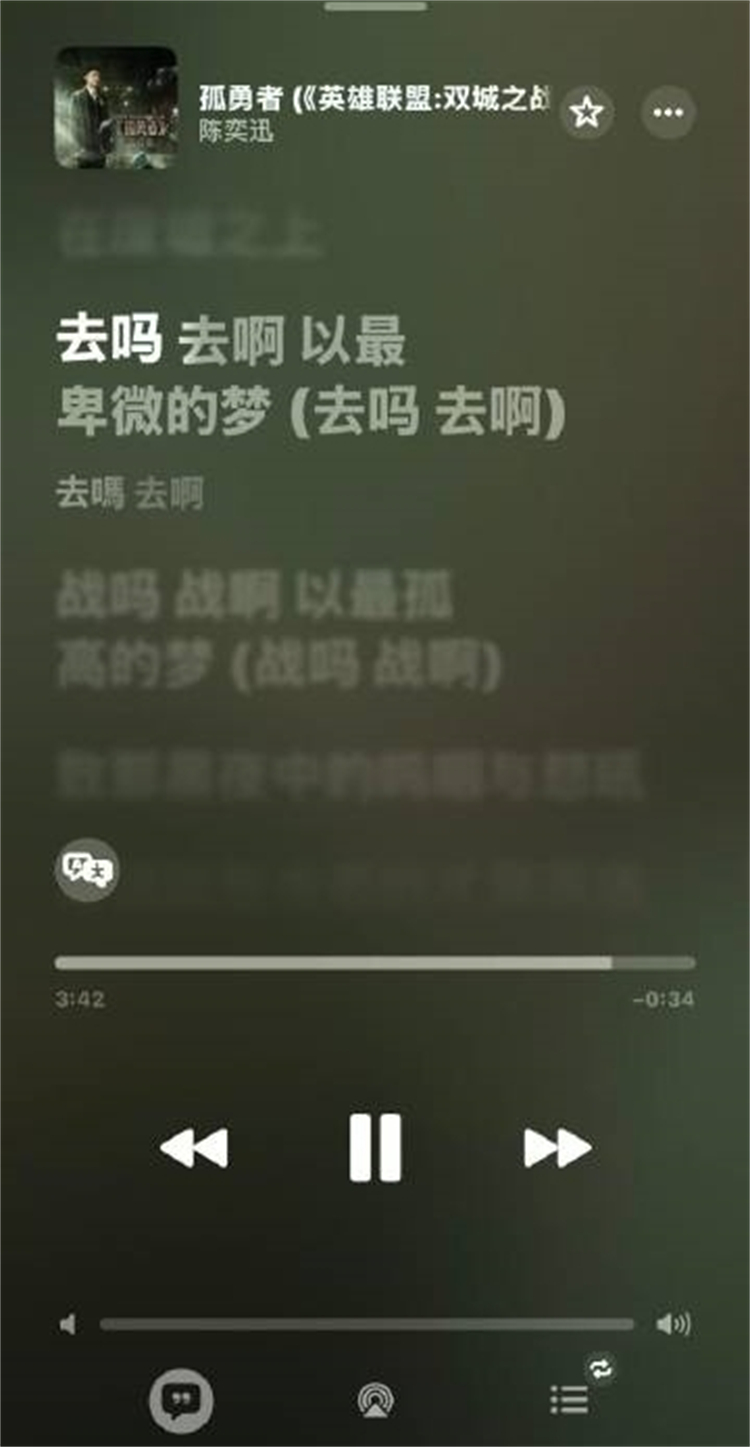Favorite the song 孤勇者 with the star
This screenshot has height=1447, width=750.
pyautogui.click(x=587, y=113)
